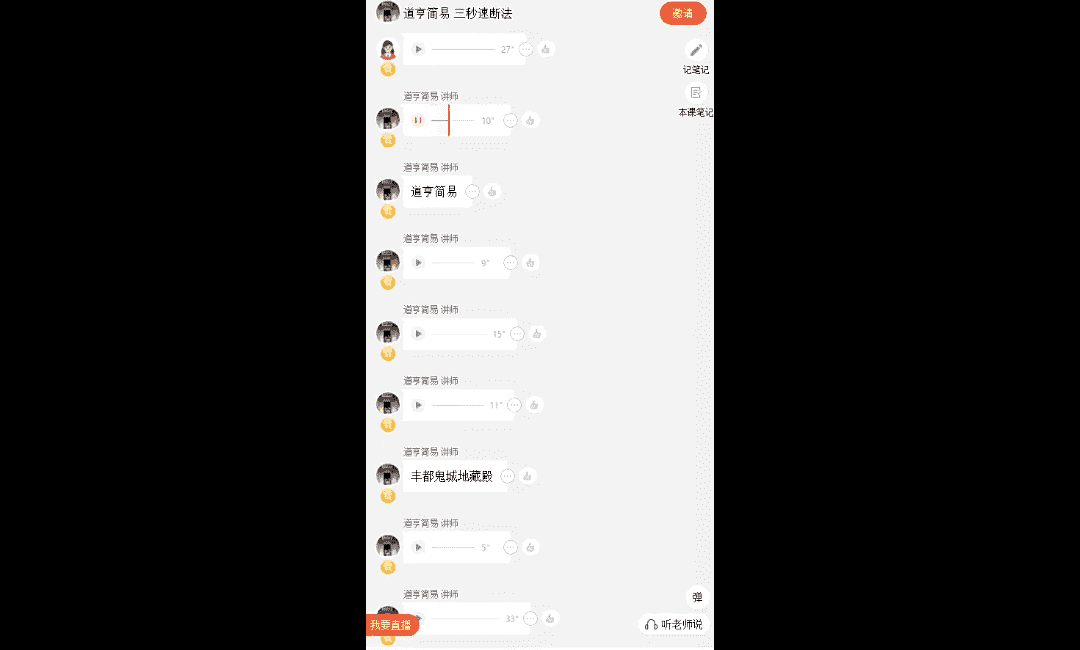Open 本课笔记 course notes
1080x650 pixels.
click(696, 93)
